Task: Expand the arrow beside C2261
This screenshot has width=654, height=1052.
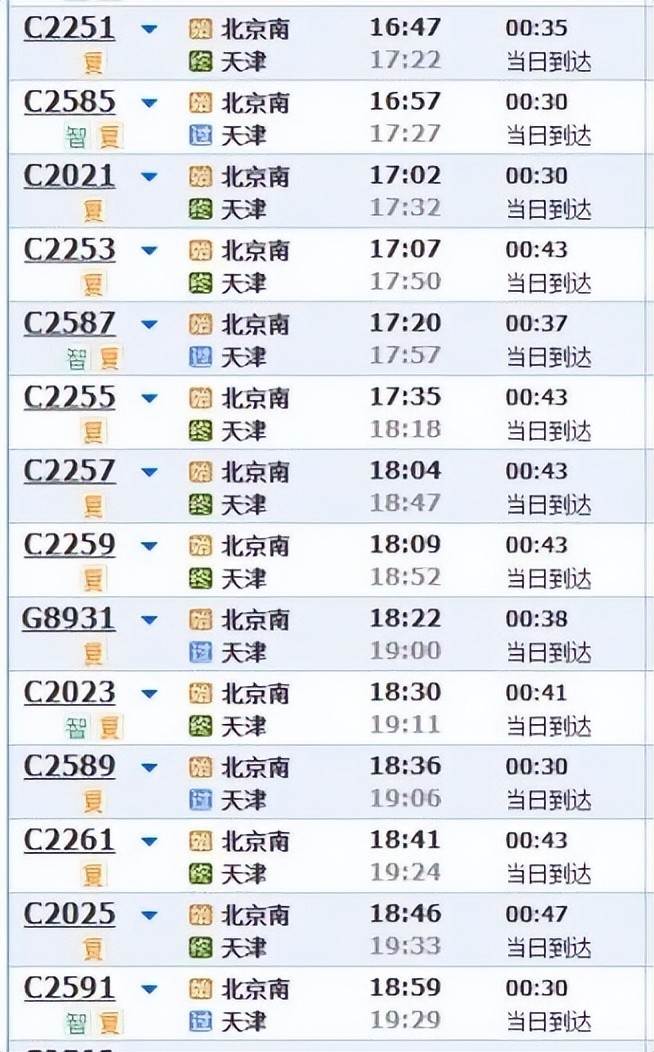Action: click(x=150, y=841)
